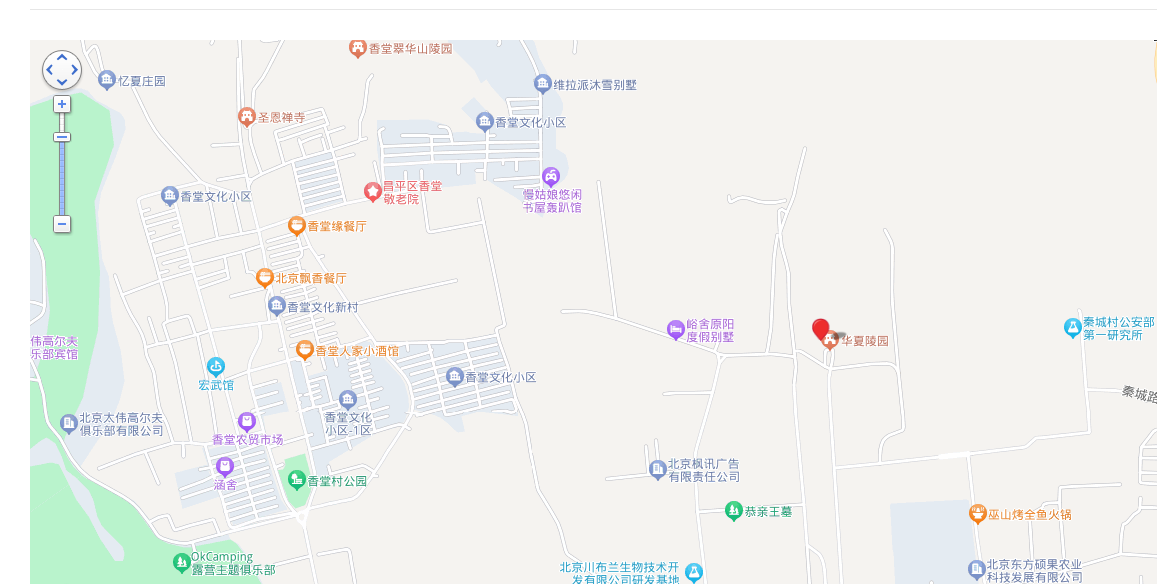
Task: Pan the map left with the arrow
Action: tap(50, 70)
